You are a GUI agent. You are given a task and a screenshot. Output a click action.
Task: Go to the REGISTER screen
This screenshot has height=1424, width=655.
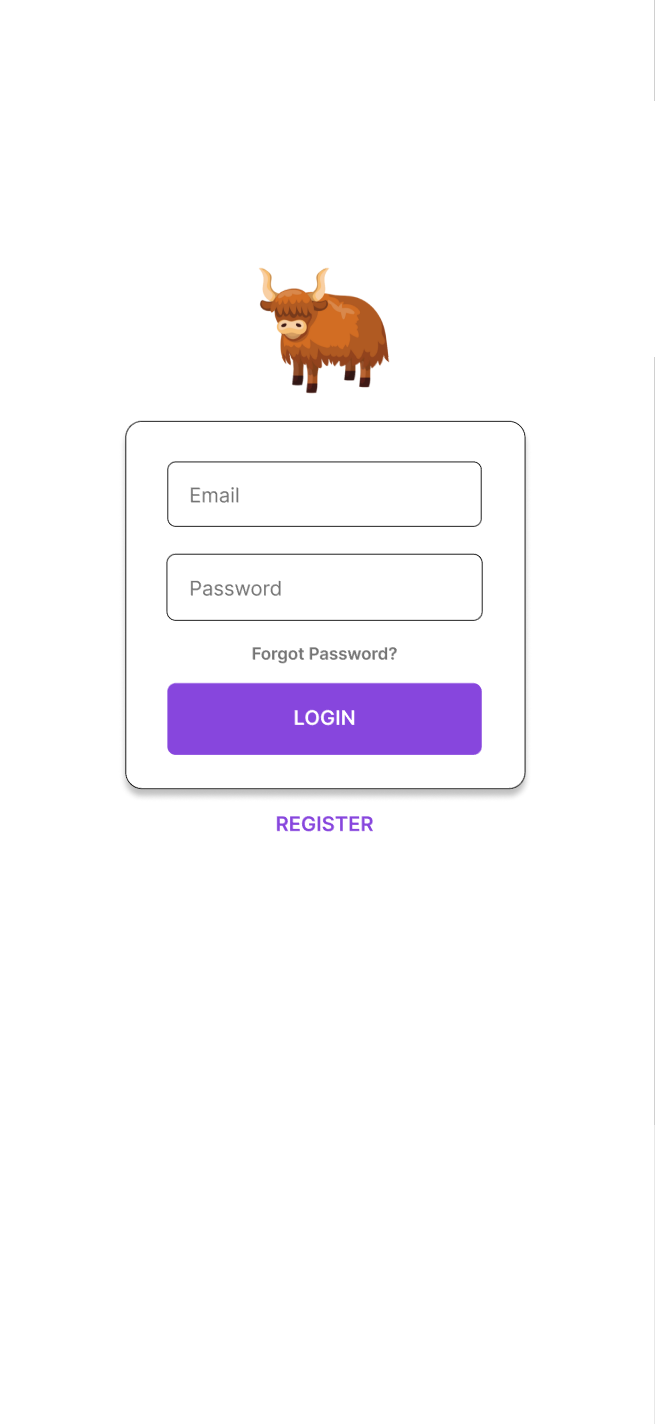click(x=324, y=824)
